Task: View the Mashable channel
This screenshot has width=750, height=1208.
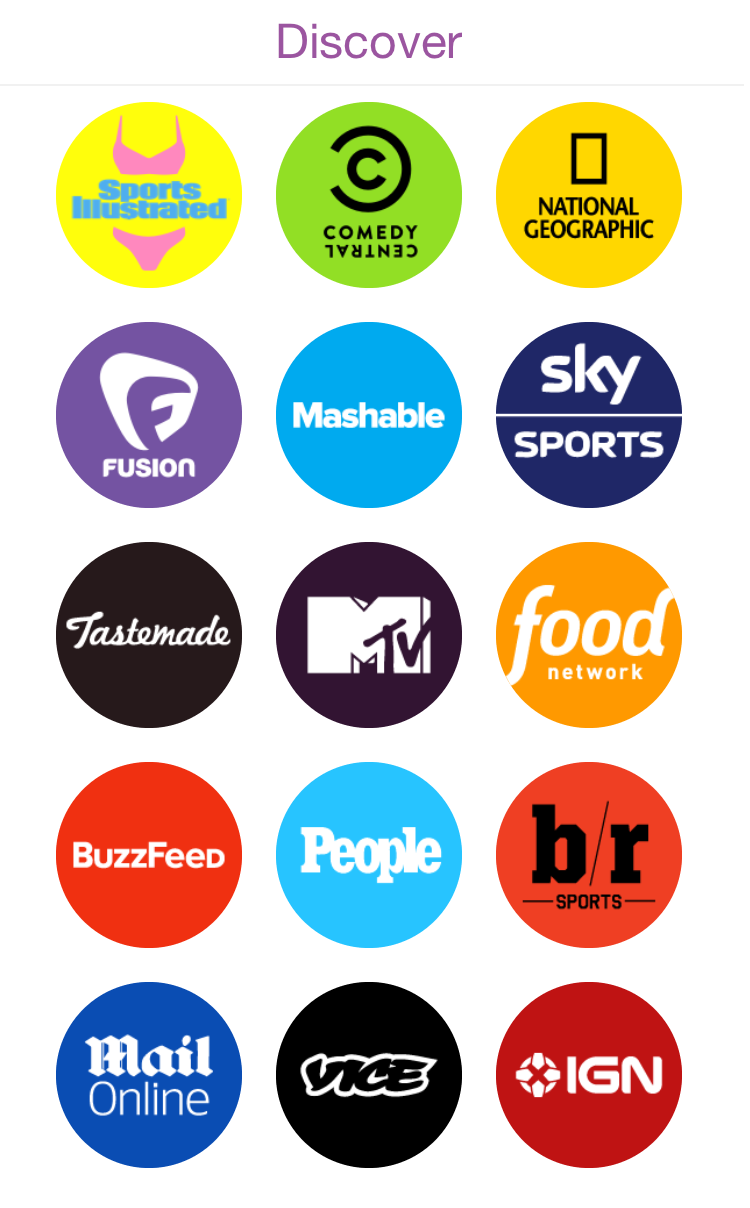Action: tap(369, 415)
